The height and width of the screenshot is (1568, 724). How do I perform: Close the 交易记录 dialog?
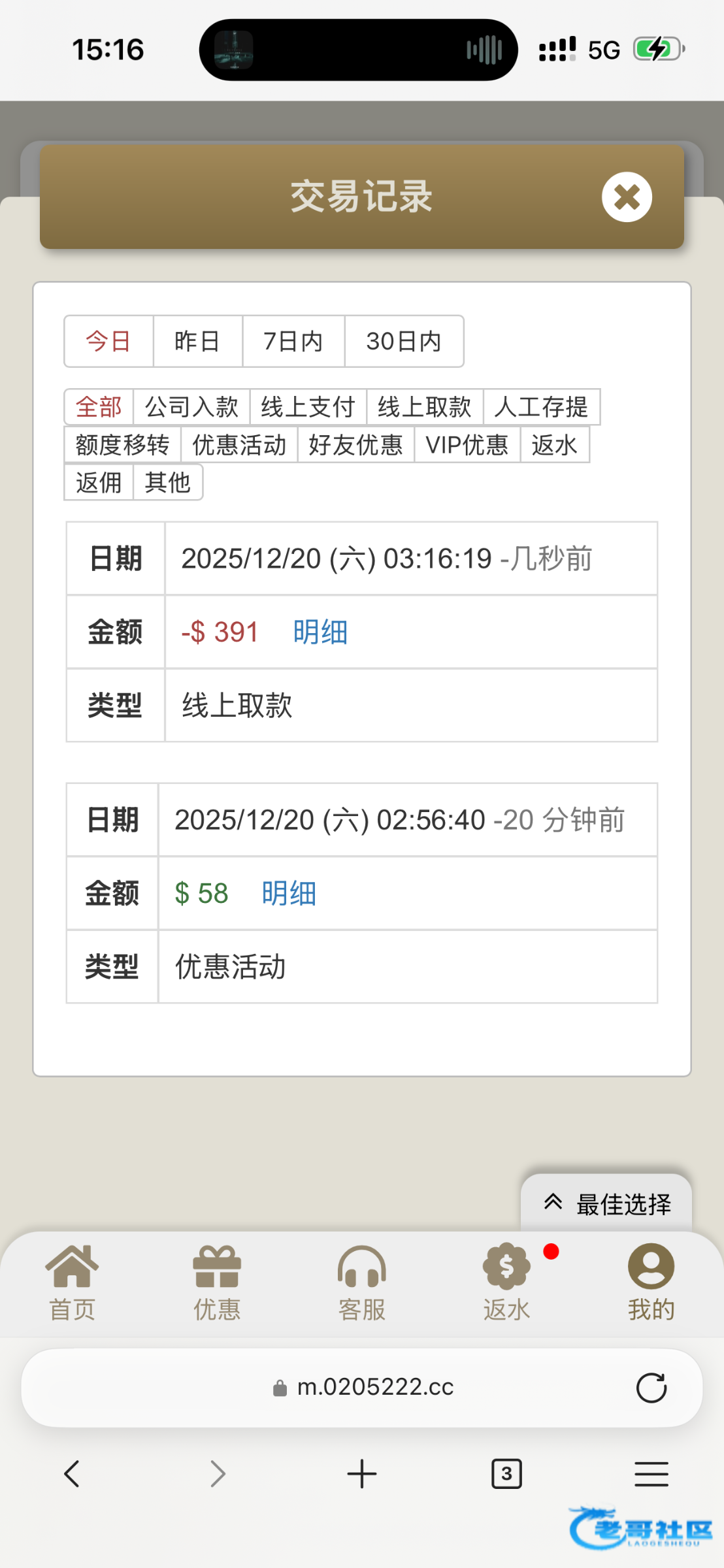tap(627, 197)
